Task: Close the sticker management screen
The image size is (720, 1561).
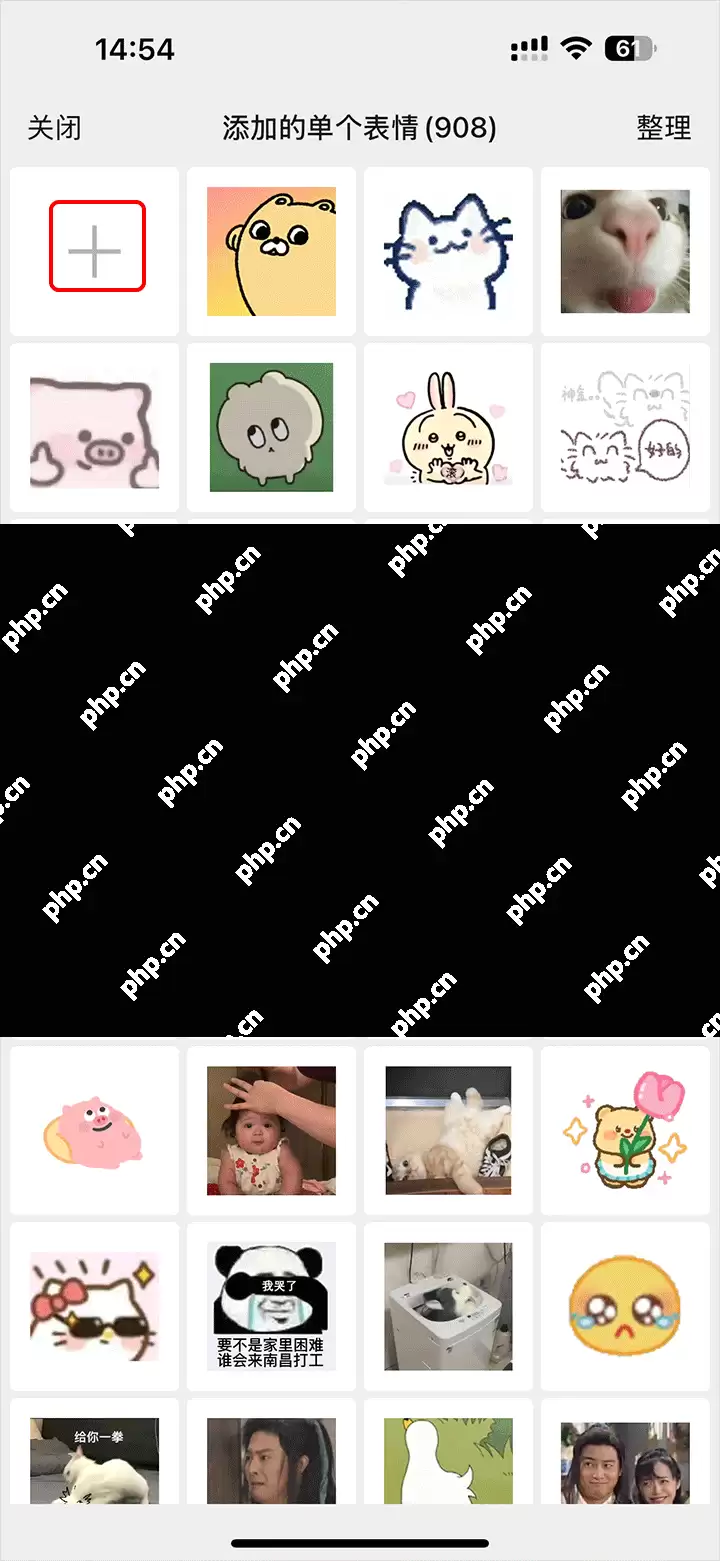Action: click(x=54, y=128)
